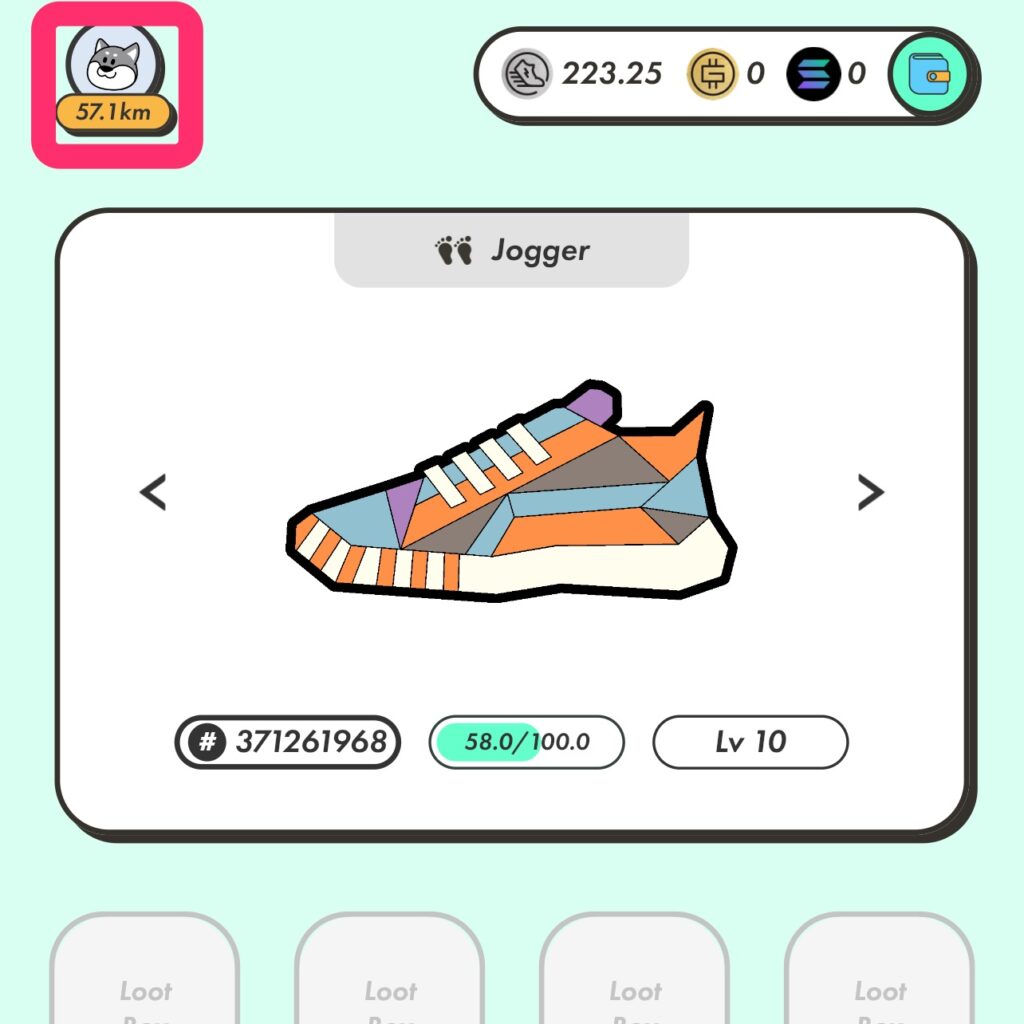1024x1024 pixels.
Task: Tap the Lv 10 level button
Action: point(750,742)
